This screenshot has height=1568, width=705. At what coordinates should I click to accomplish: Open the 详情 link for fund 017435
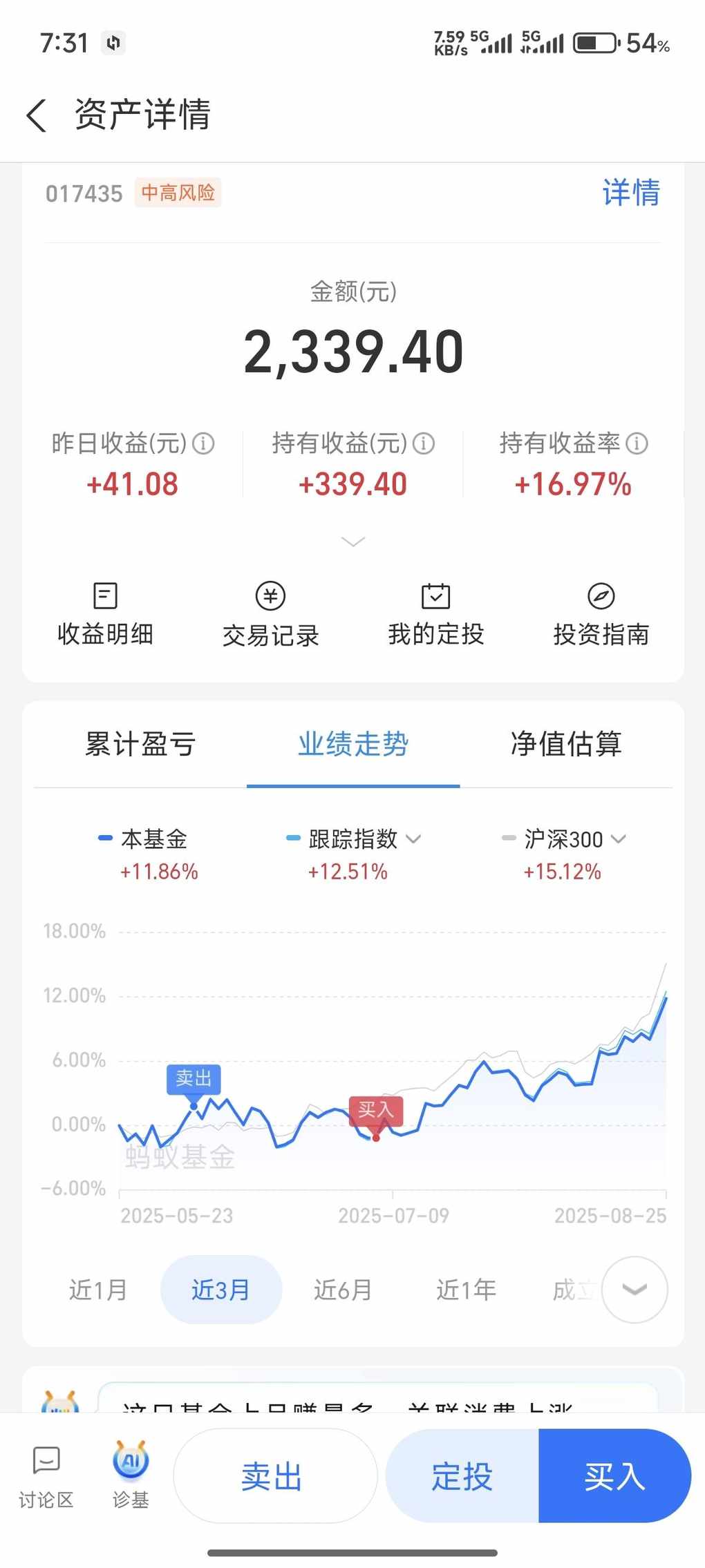(630, 193)
